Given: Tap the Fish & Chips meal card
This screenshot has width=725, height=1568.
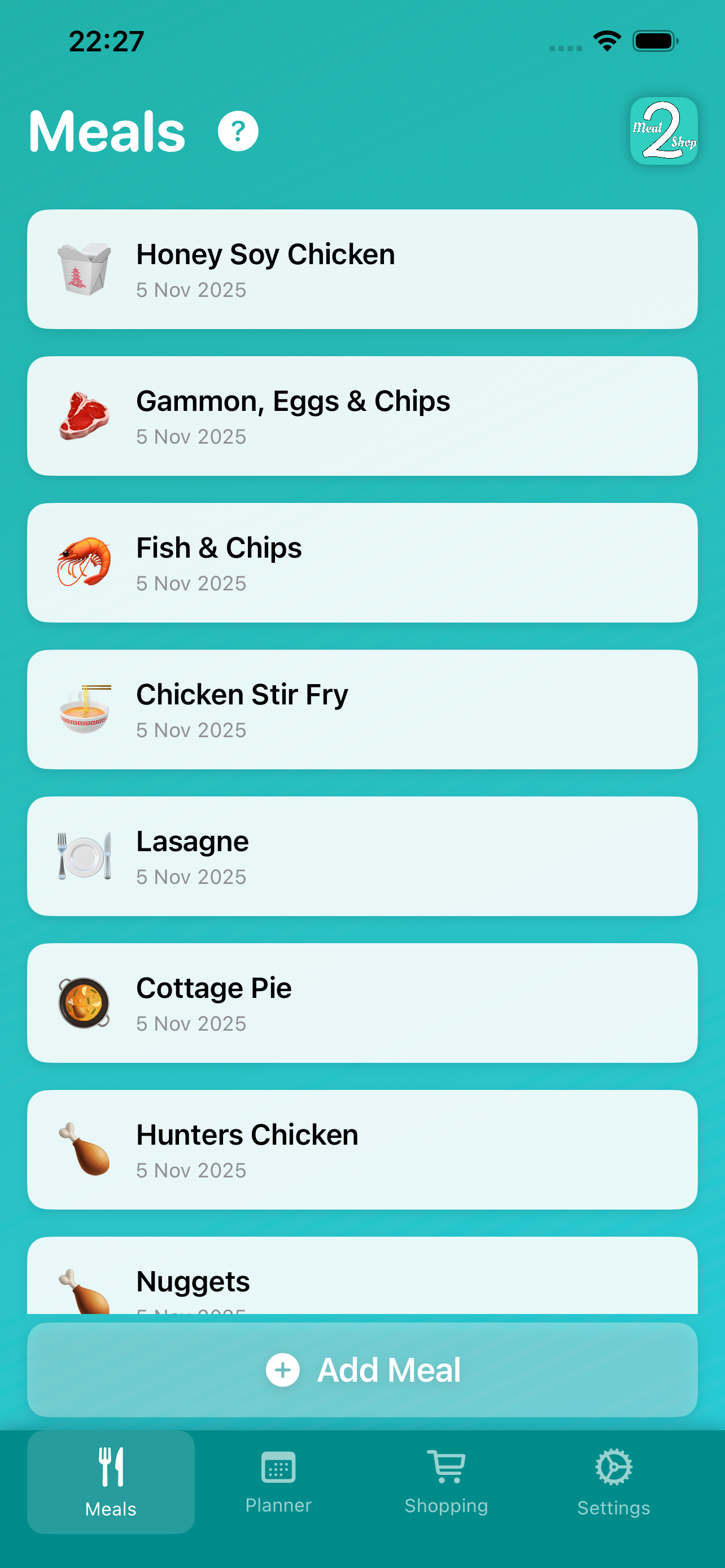Looking at the screenshot, I should [362, 562].
